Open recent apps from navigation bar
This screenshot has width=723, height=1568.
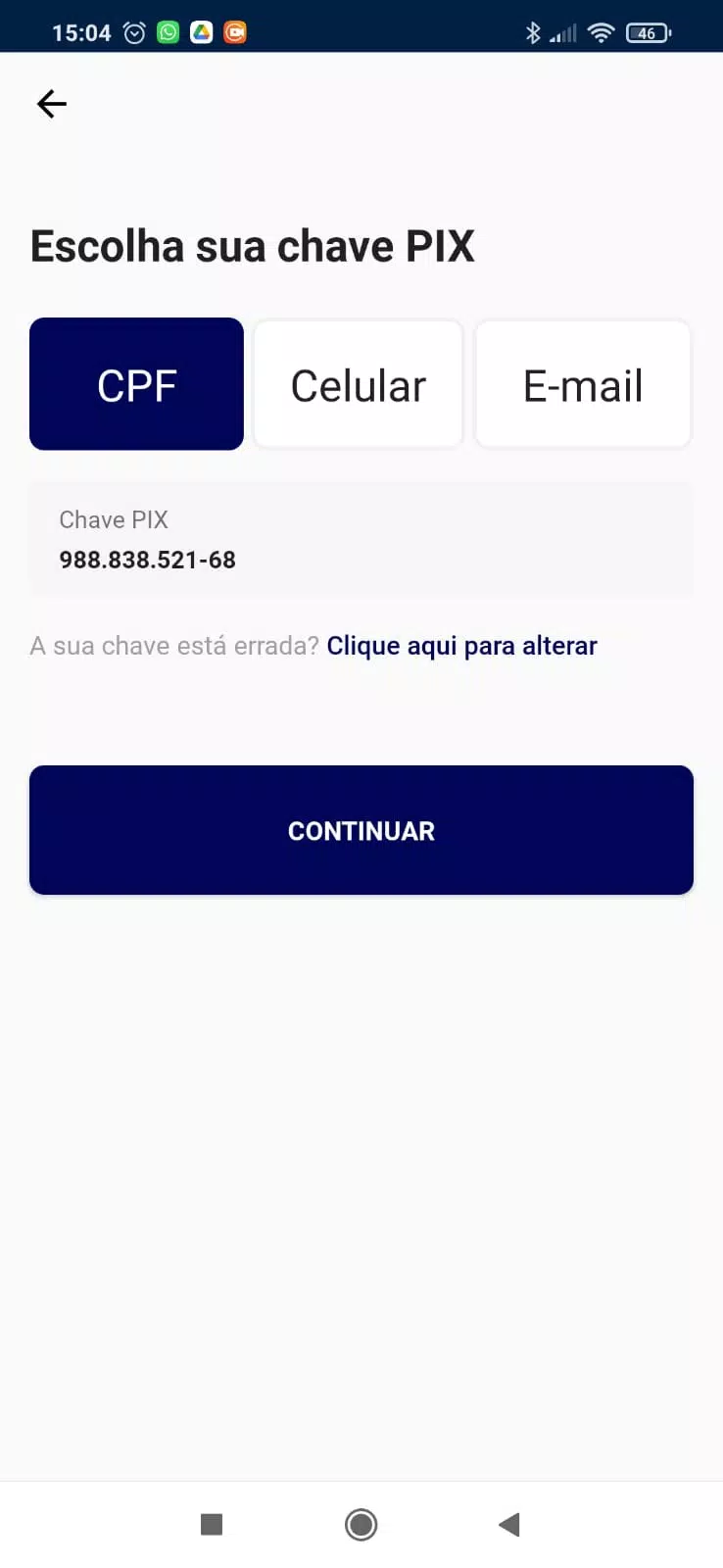pos(212,1524)
